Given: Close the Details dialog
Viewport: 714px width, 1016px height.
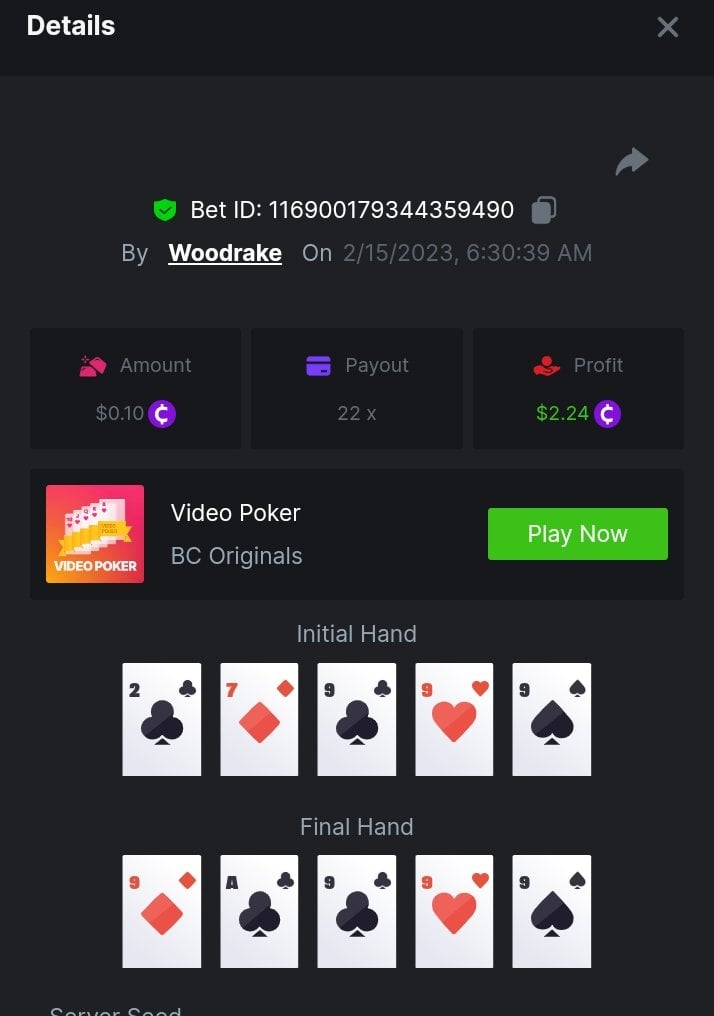Looking at the screenshot, I should pos(667,27).
